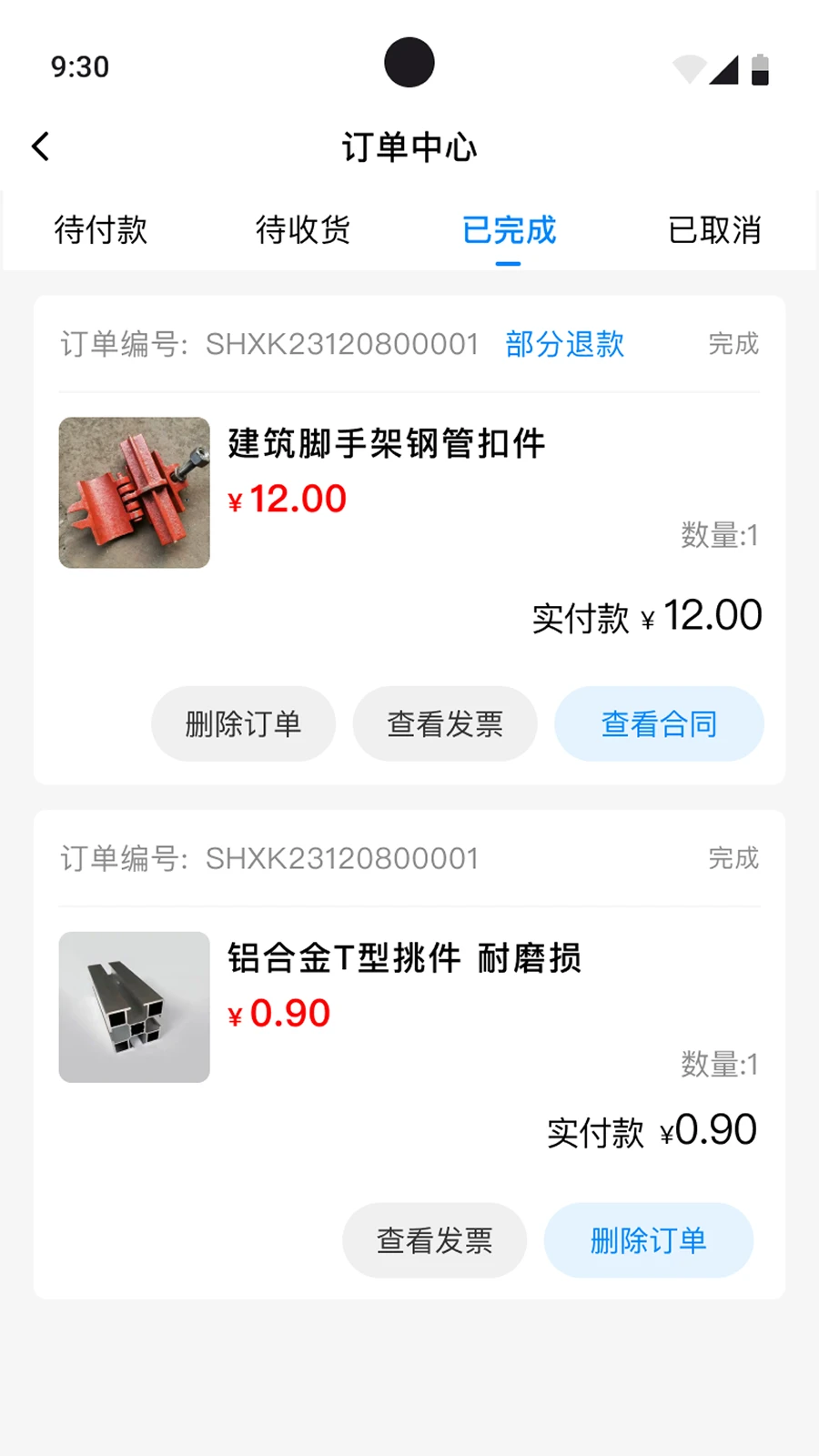Image resolution: width=819 pixels, height=1456 pixels.
Task: Tap 删除订单 on the first order
Action: pyautogui.click(x=243, y=723)
